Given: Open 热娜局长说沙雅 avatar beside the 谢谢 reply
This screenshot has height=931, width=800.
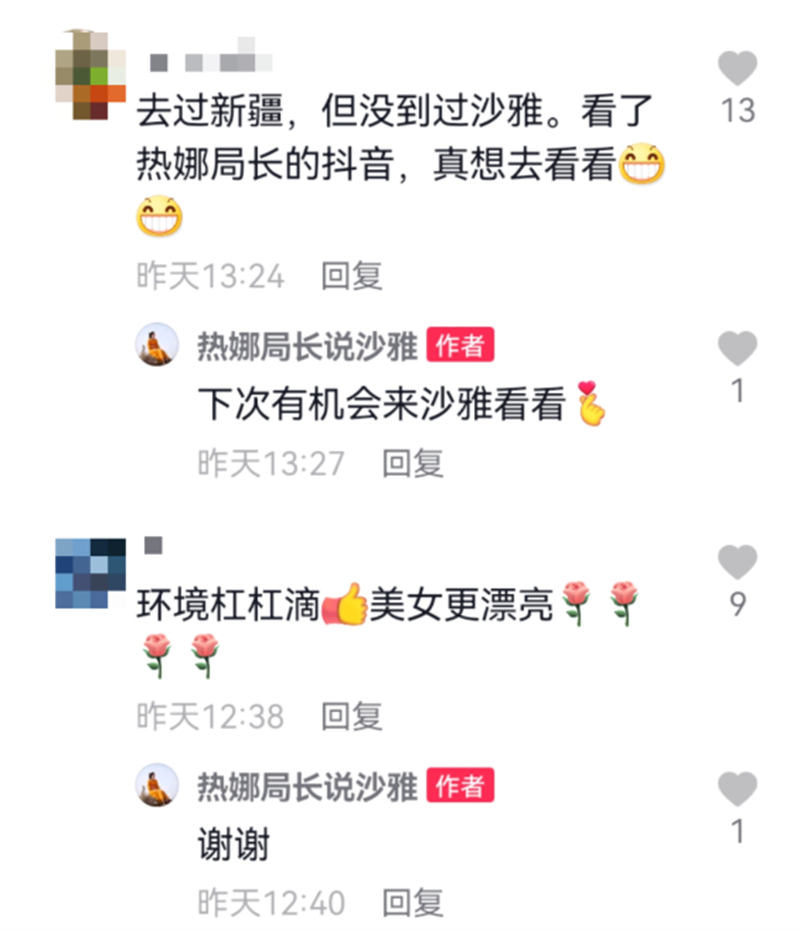Looking at the screenshot, I should (157, 786).
